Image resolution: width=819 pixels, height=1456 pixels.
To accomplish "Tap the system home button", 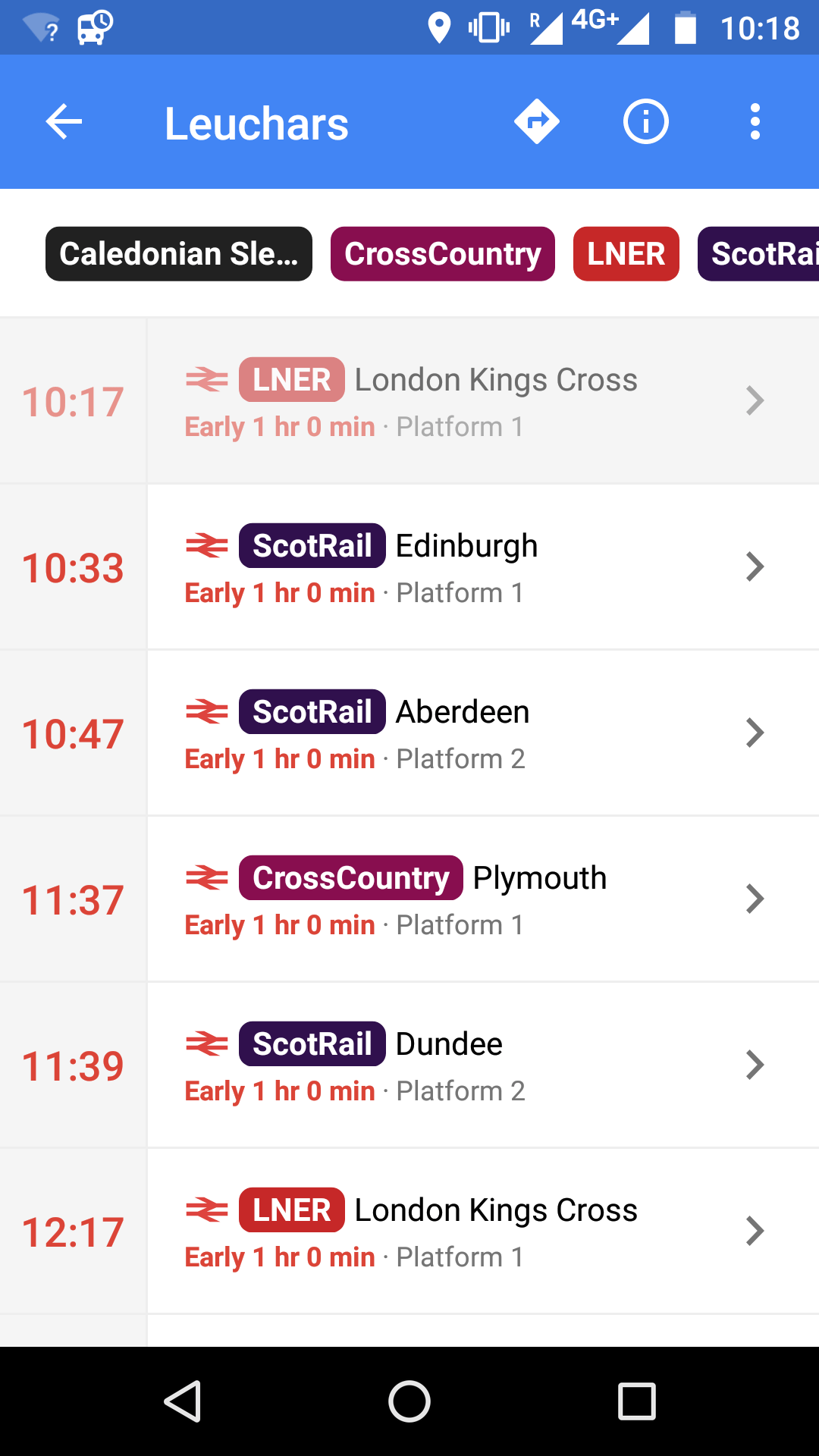I will (x=409, y=1401).
